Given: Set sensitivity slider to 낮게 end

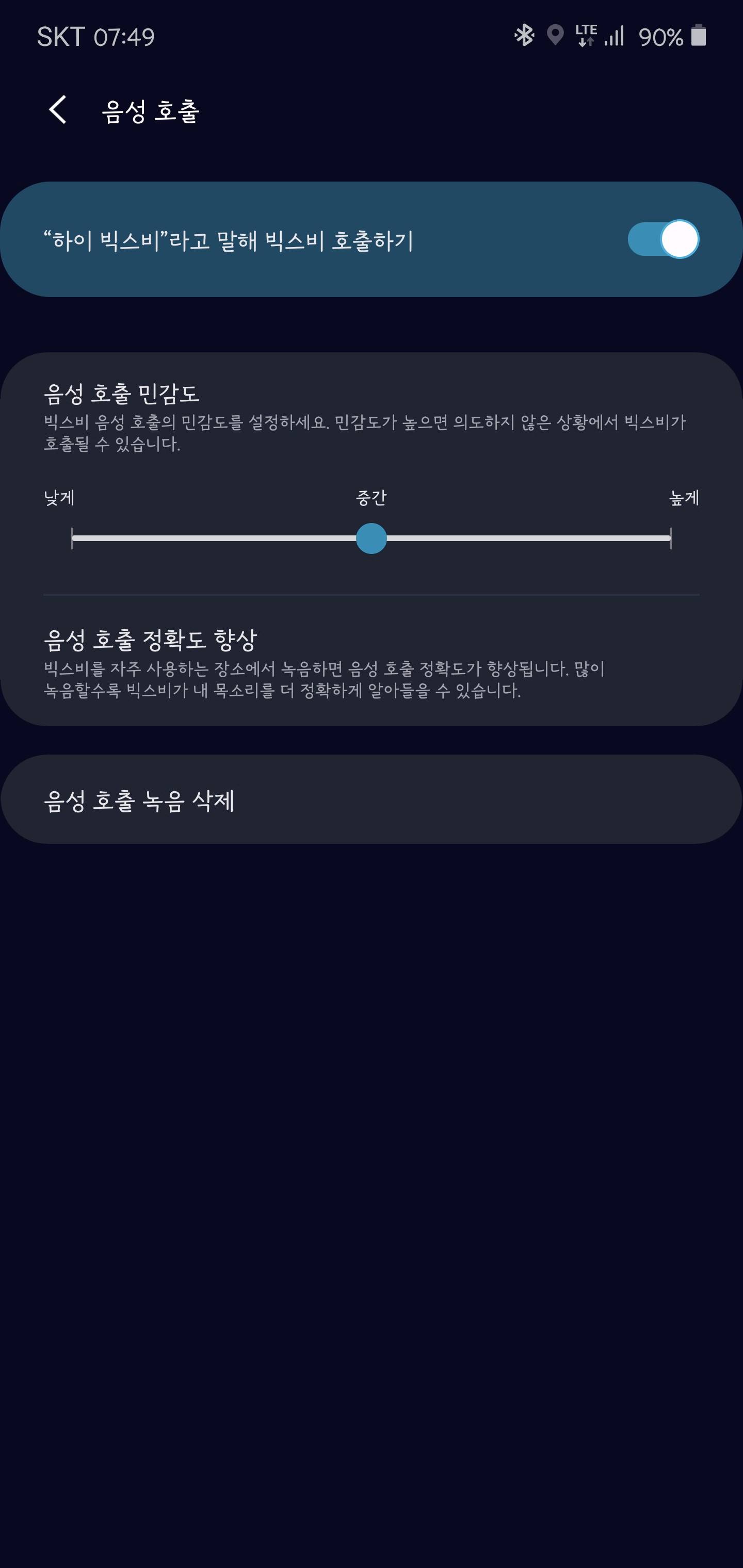Looking at the screenshot, I should [x=72, y=538].
